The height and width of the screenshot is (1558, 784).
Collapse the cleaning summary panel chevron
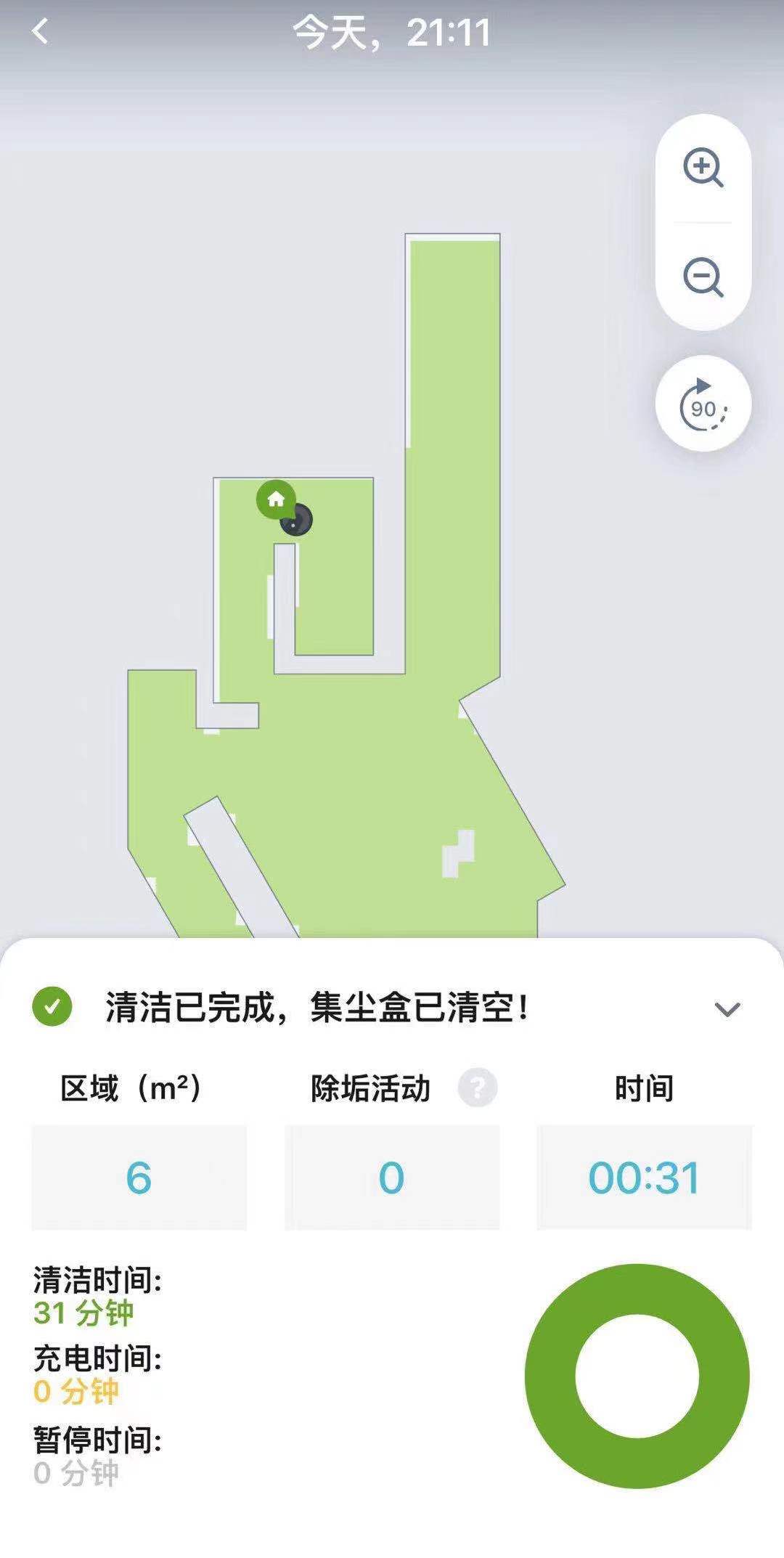(727, 1009)
